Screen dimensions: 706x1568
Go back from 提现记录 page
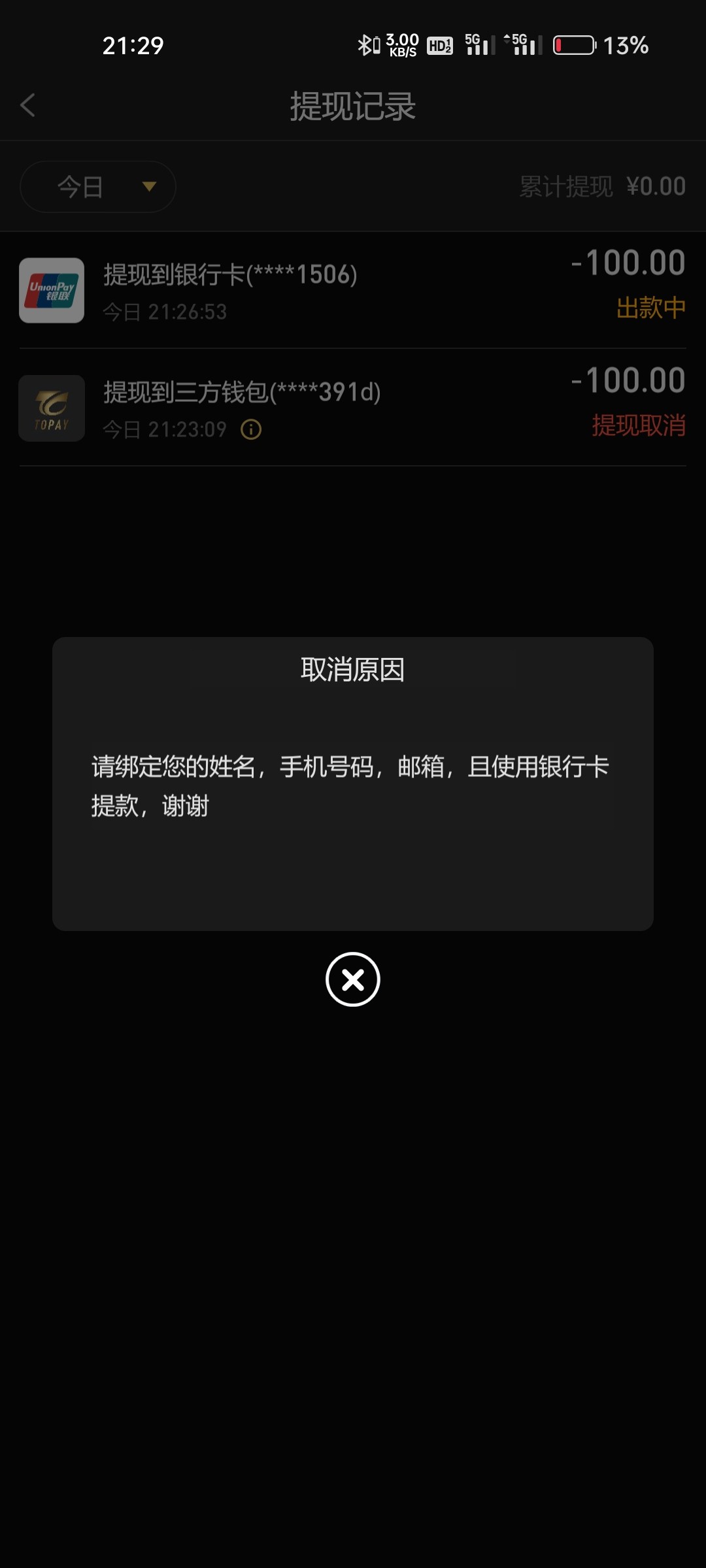tap(27, 105)
